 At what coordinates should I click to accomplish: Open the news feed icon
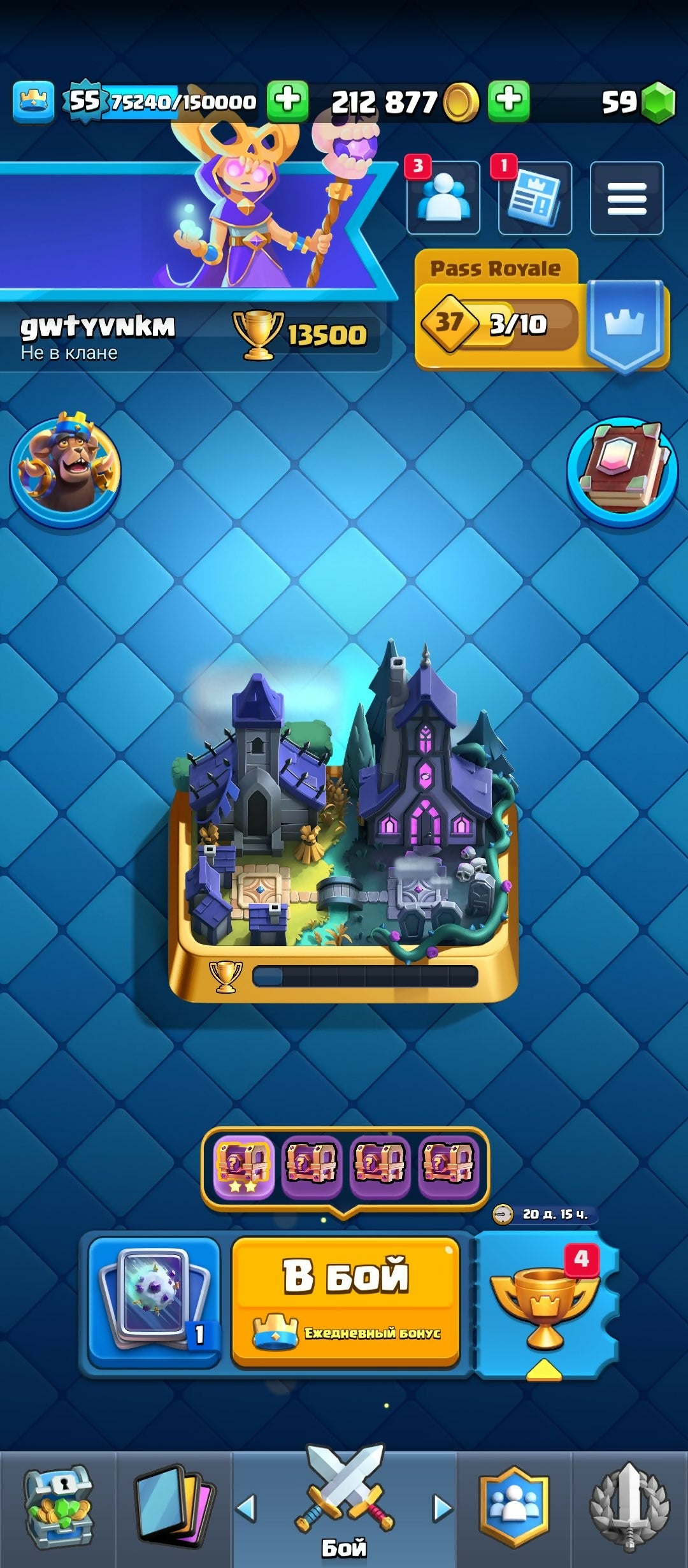click(x=535, y=198)
